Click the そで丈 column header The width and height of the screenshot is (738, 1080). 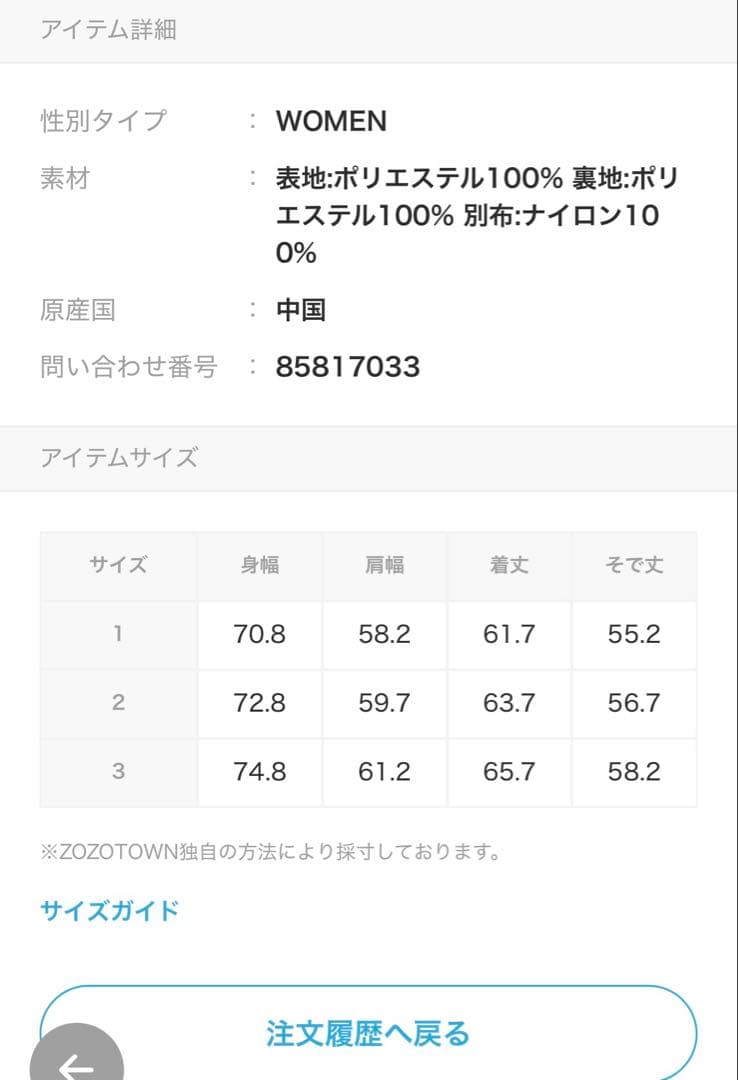(634, 565)
